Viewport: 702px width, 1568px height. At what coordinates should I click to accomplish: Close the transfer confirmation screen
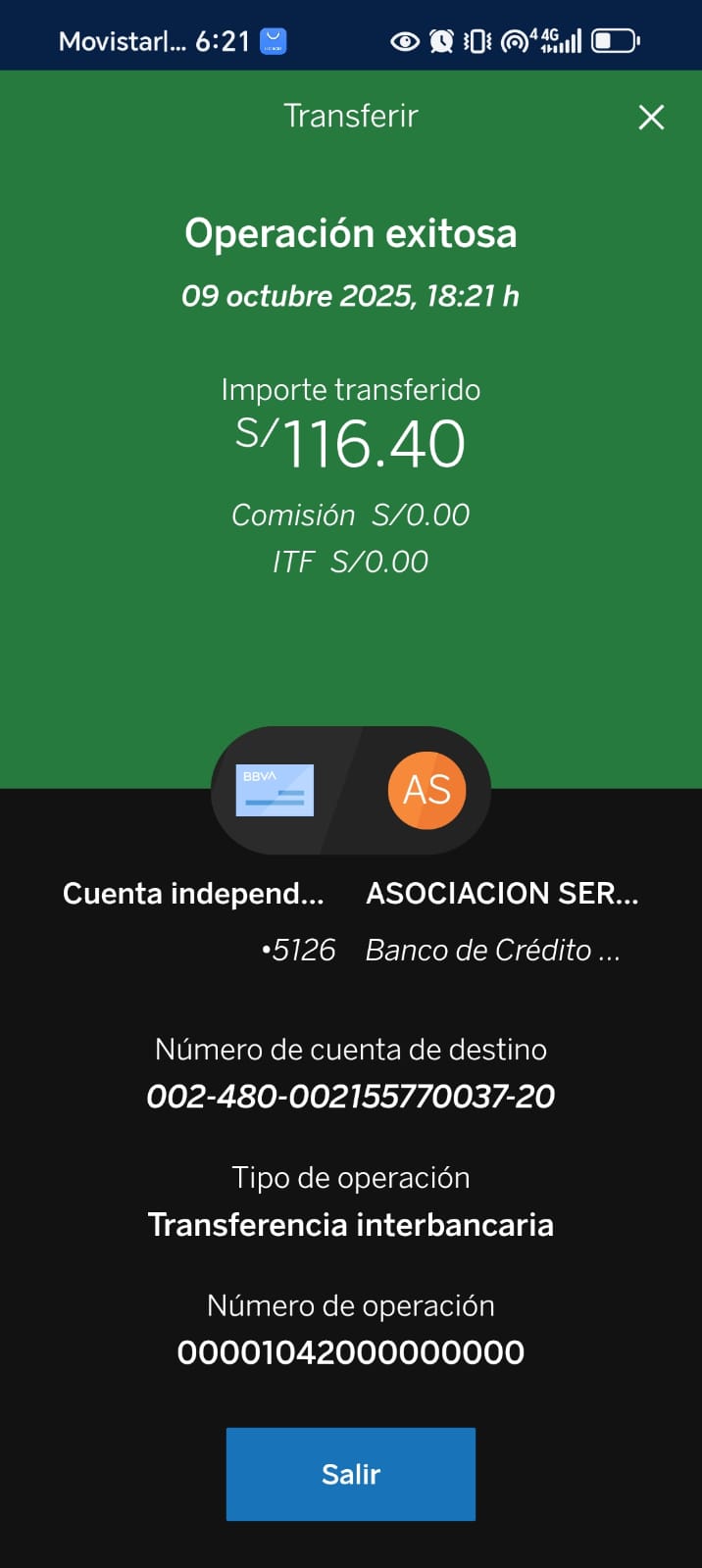point(651,118)
